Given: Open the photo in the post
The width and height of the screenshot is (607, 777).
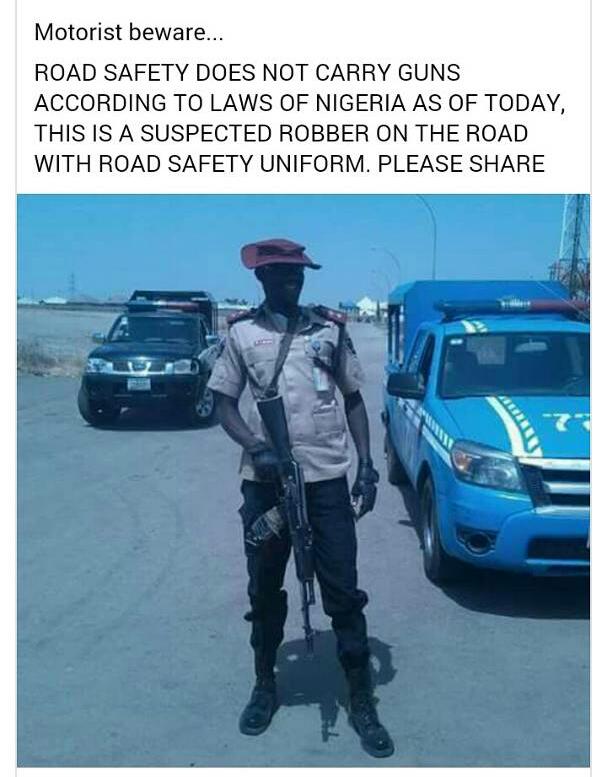Looking at the screenshot, I should (303, 480).
